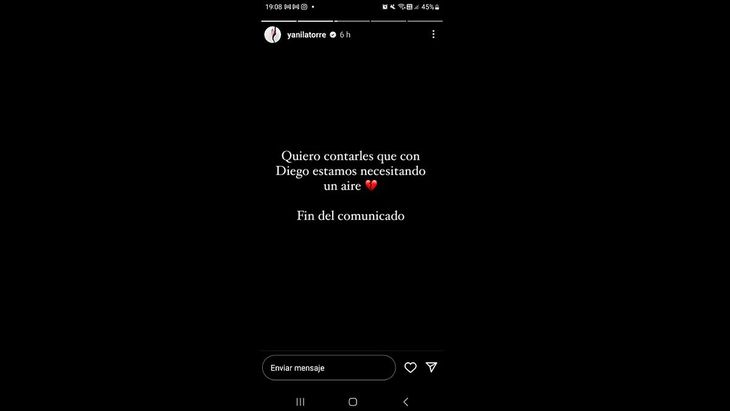The width and height of the screenshot is (730, 411).
Task: Tap the Enviar mensaje field
Action: tap(328, 368)
